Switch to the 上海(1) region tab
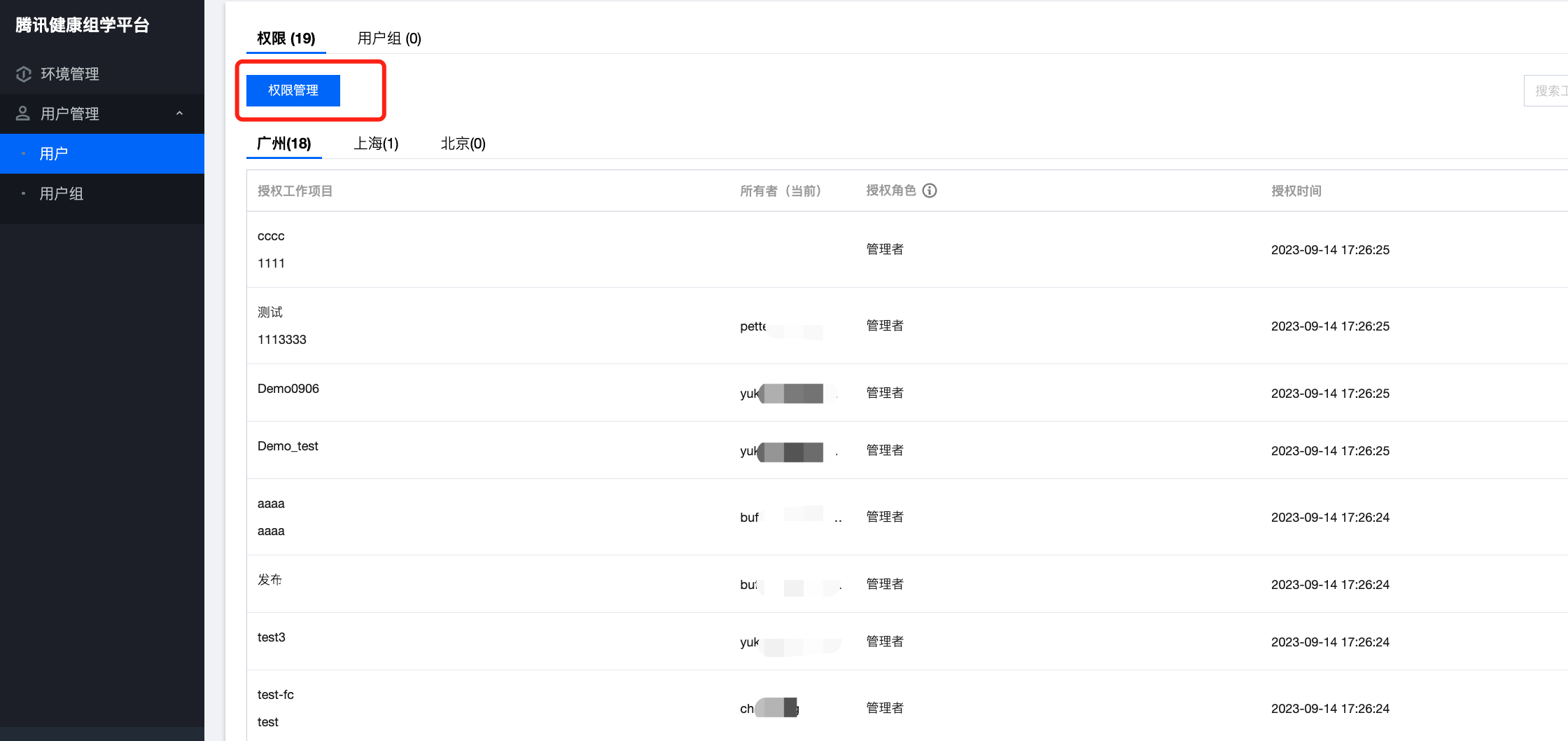The width and height of the screenshot is (1568, 741). click(376, 144)
